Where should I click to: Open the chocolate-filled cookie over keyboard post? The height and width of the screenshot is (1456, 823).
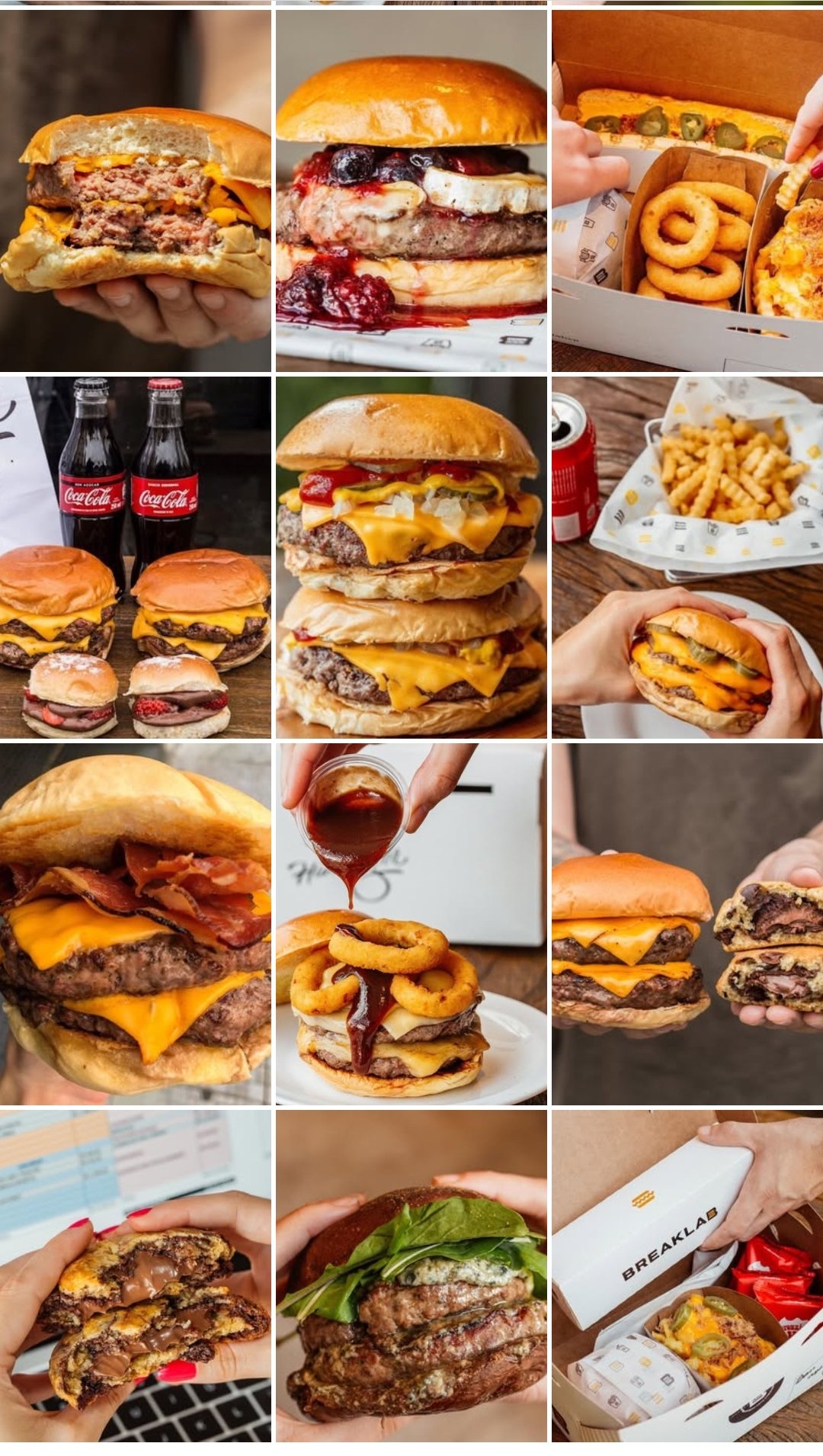point(136,1276)
